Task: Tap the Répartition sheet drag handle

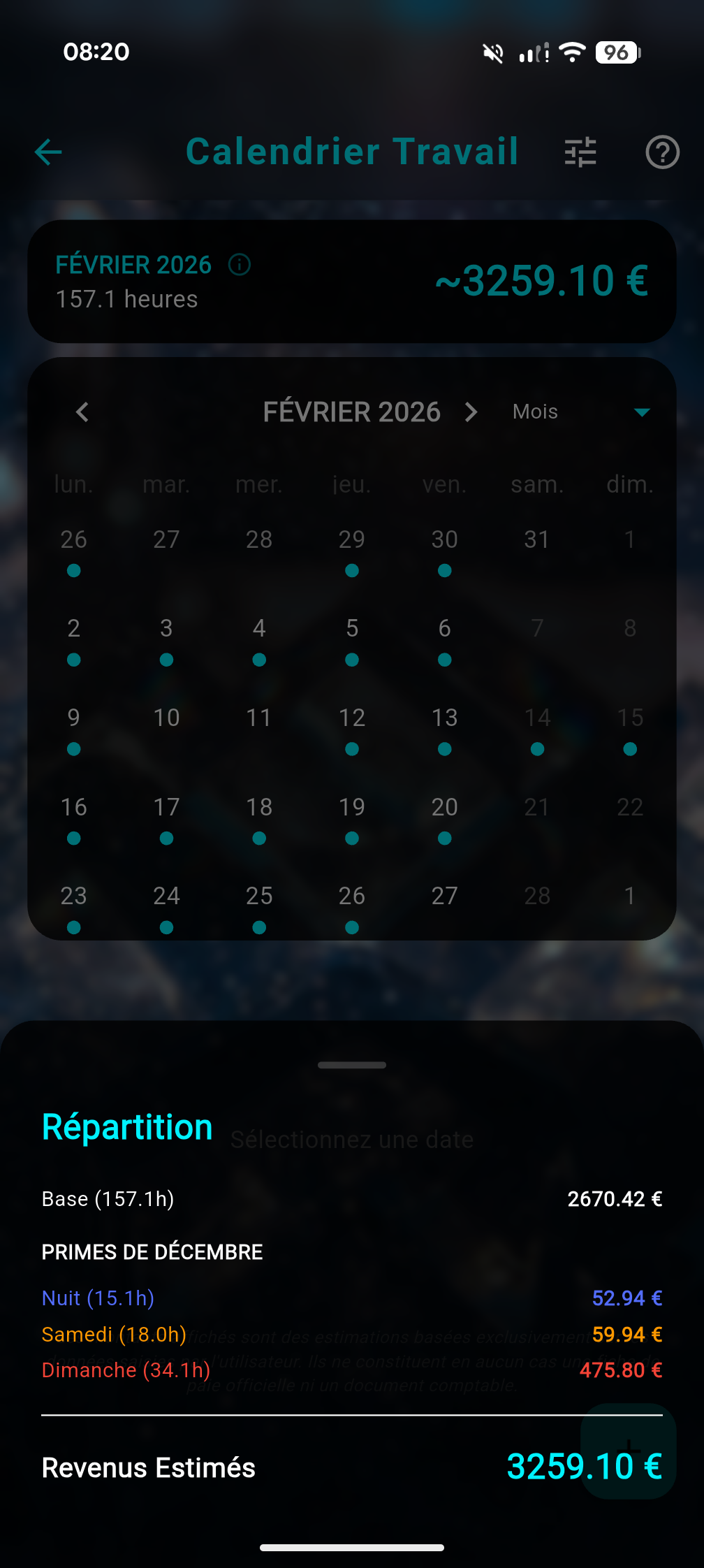Action: (352, 1065)
